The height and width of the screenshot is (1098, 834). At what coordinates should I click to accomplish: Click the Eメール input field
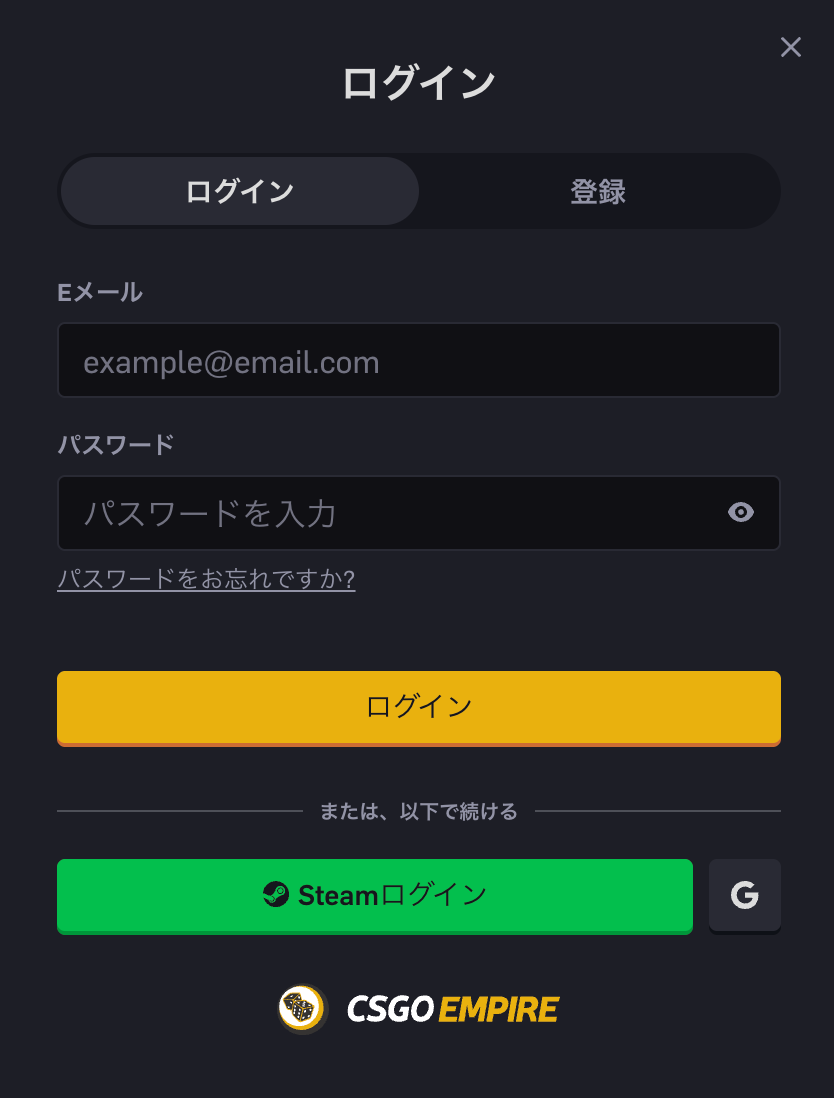coord(417,361)
